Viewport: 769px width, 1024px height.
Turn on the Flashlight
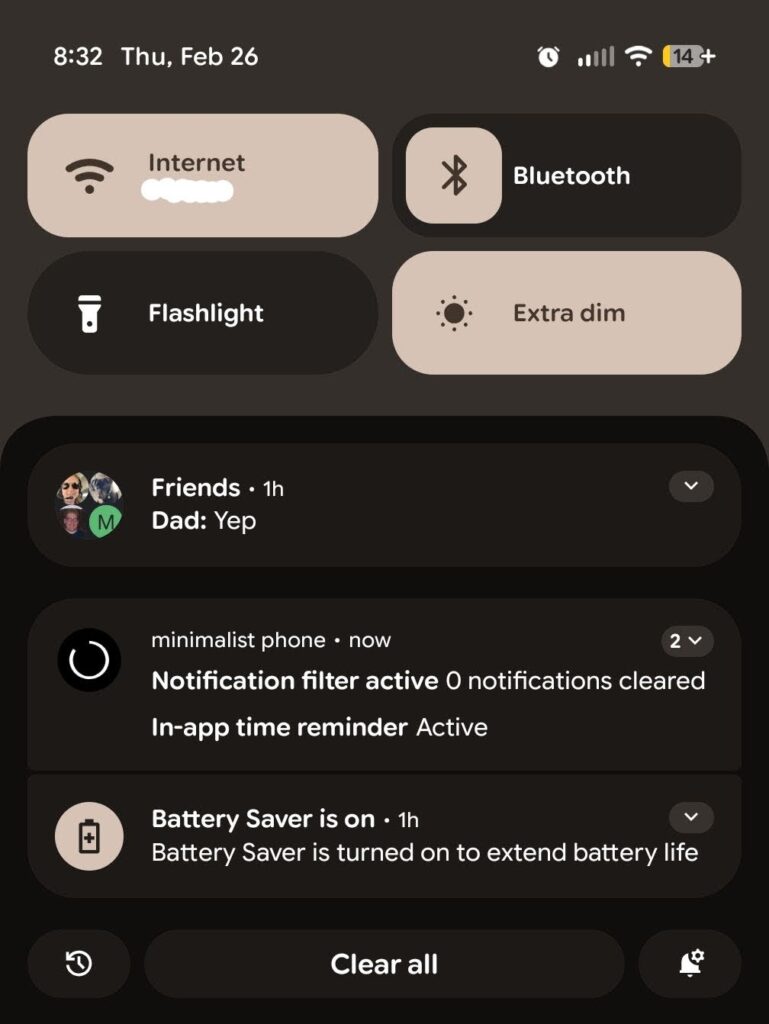202,313
